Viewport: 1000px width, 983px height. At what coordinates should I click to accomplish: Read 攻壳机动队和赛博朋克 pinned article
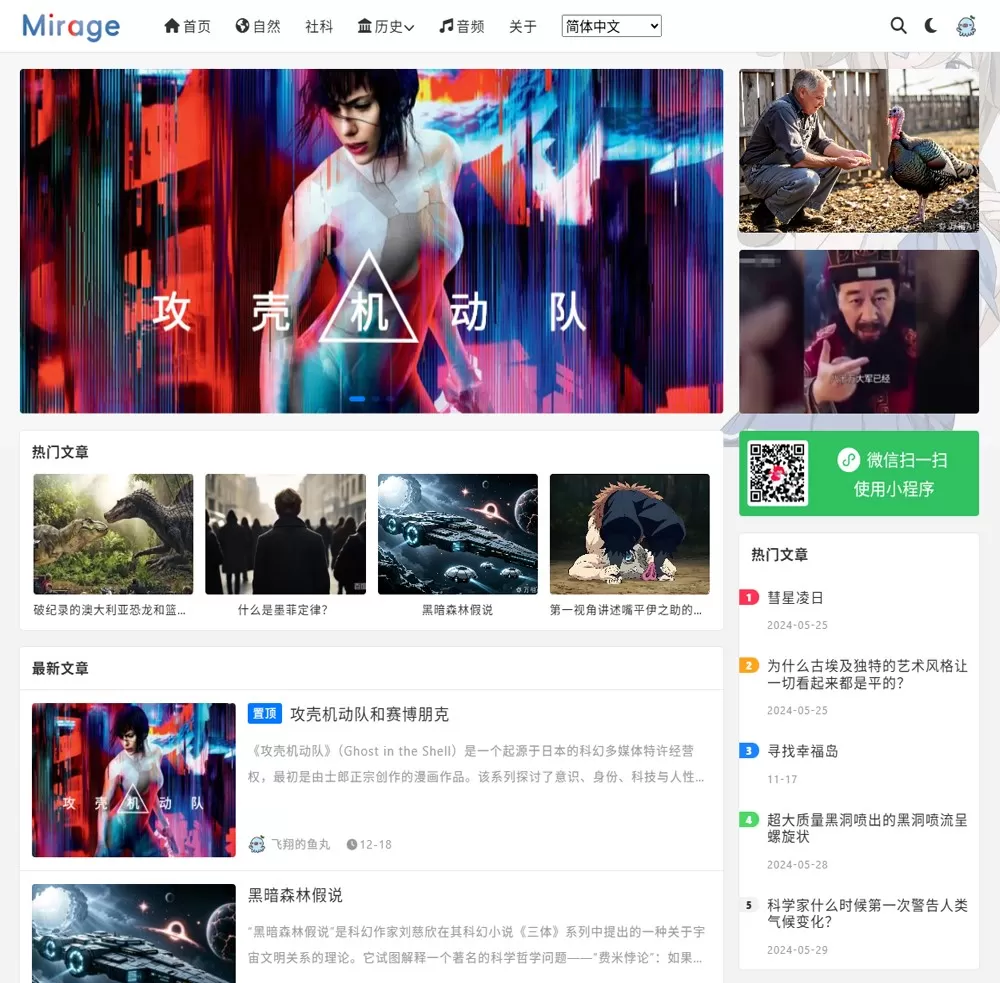(x=369, y=714)
